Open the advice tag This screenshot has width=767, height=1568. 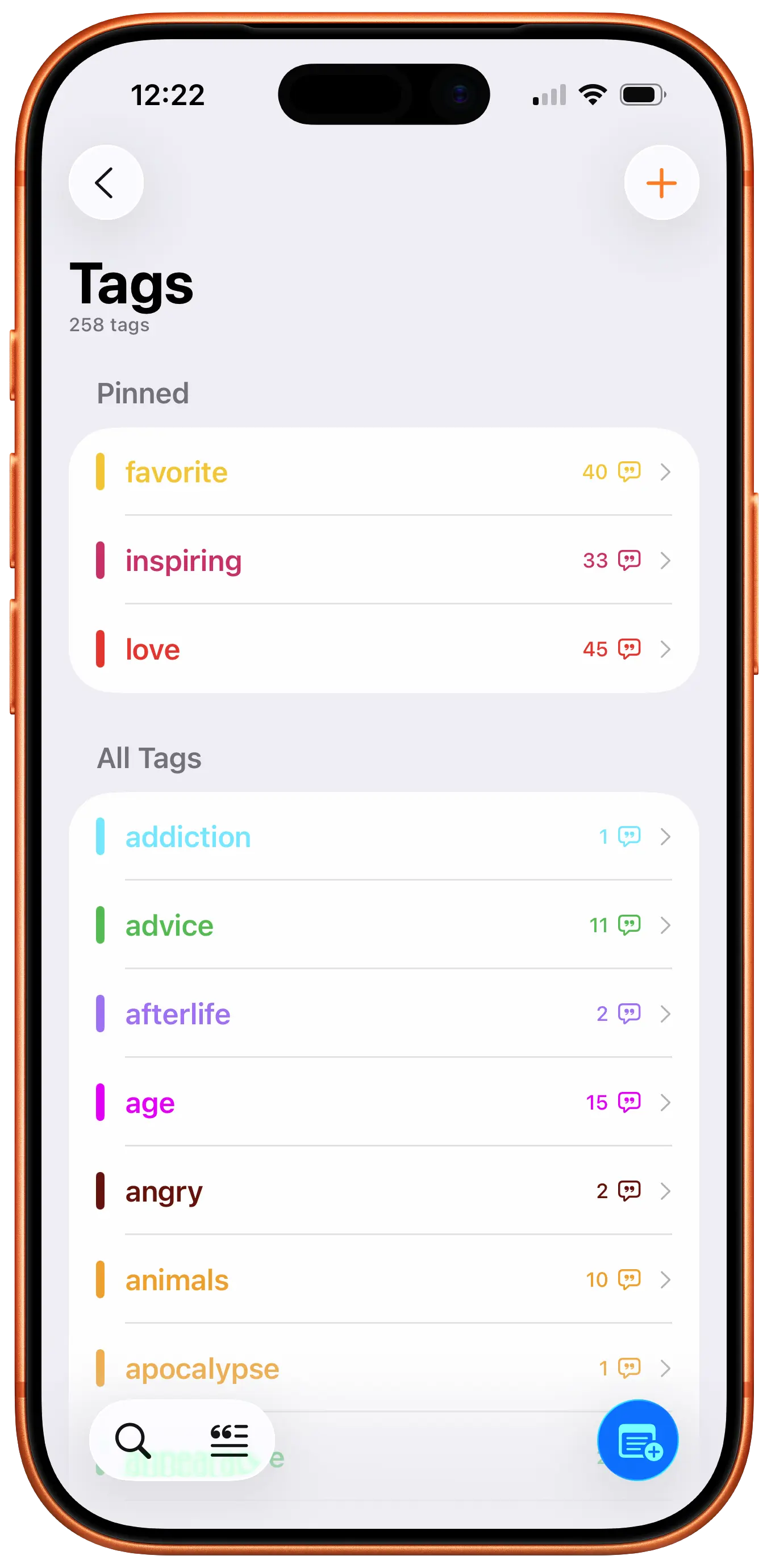pyautogui.click(x=383, y=926)
